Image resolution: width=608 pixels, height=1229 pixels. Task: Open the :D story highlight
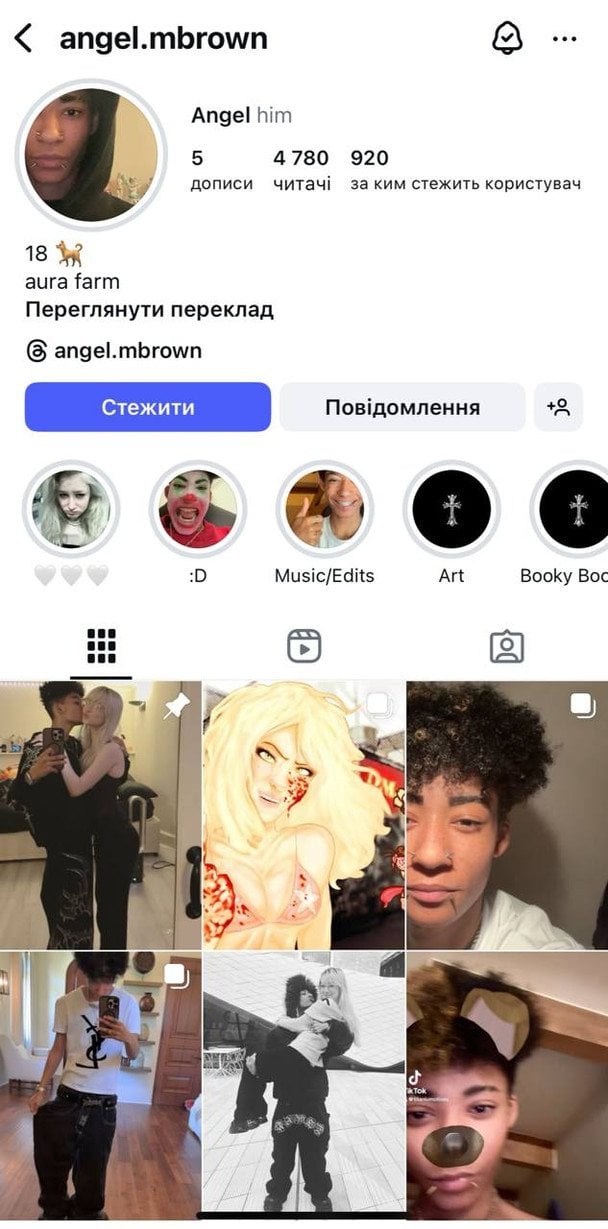198,509
